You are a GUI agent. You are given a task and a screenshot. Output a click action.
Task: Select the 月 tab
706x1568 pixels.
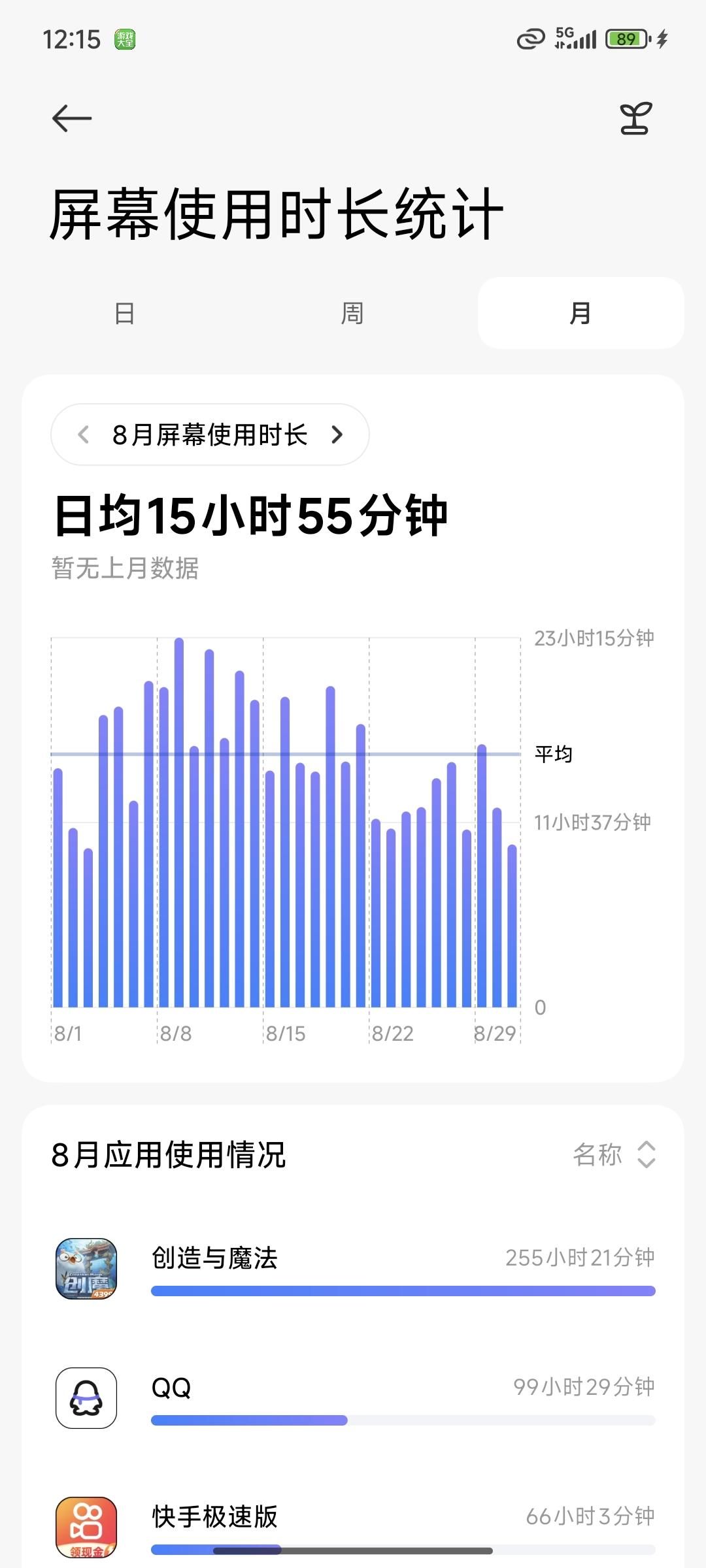click(579, 314)
